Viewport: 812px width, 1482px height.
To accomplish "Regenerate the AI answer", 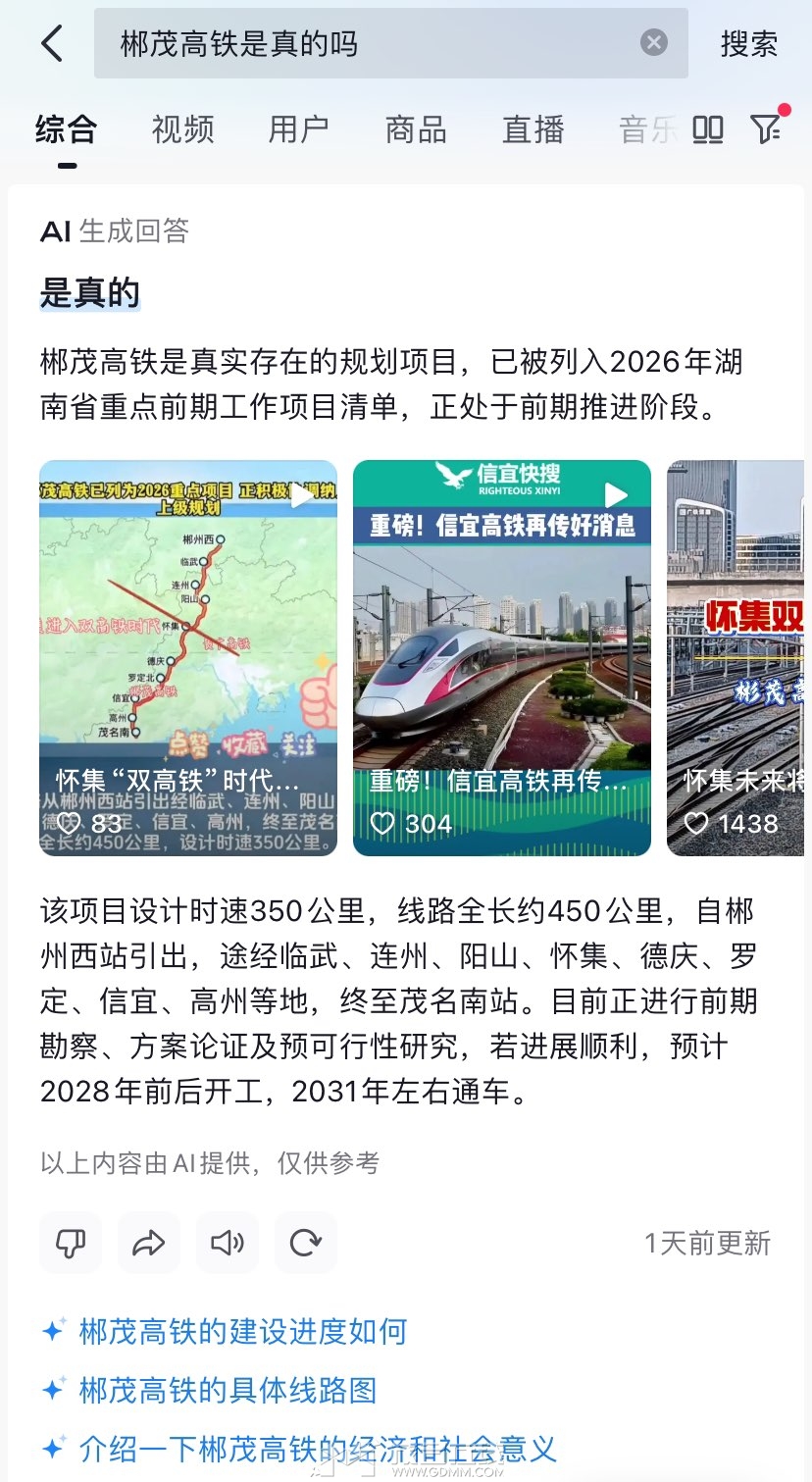I will (x=306, y=1243).
